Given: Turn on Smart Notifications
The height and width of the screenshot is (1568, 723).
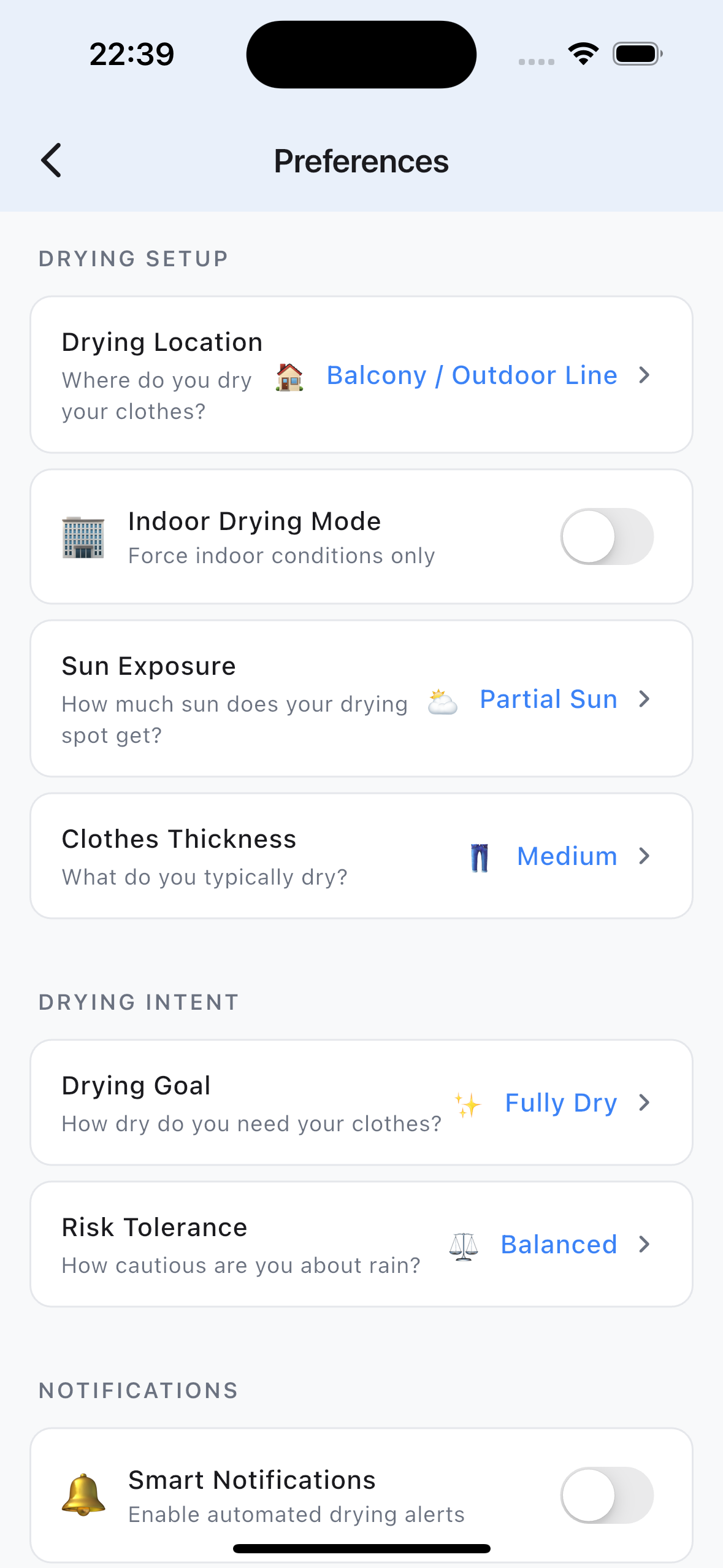Looking at the screenshot, I should (x=606, y=1495).
